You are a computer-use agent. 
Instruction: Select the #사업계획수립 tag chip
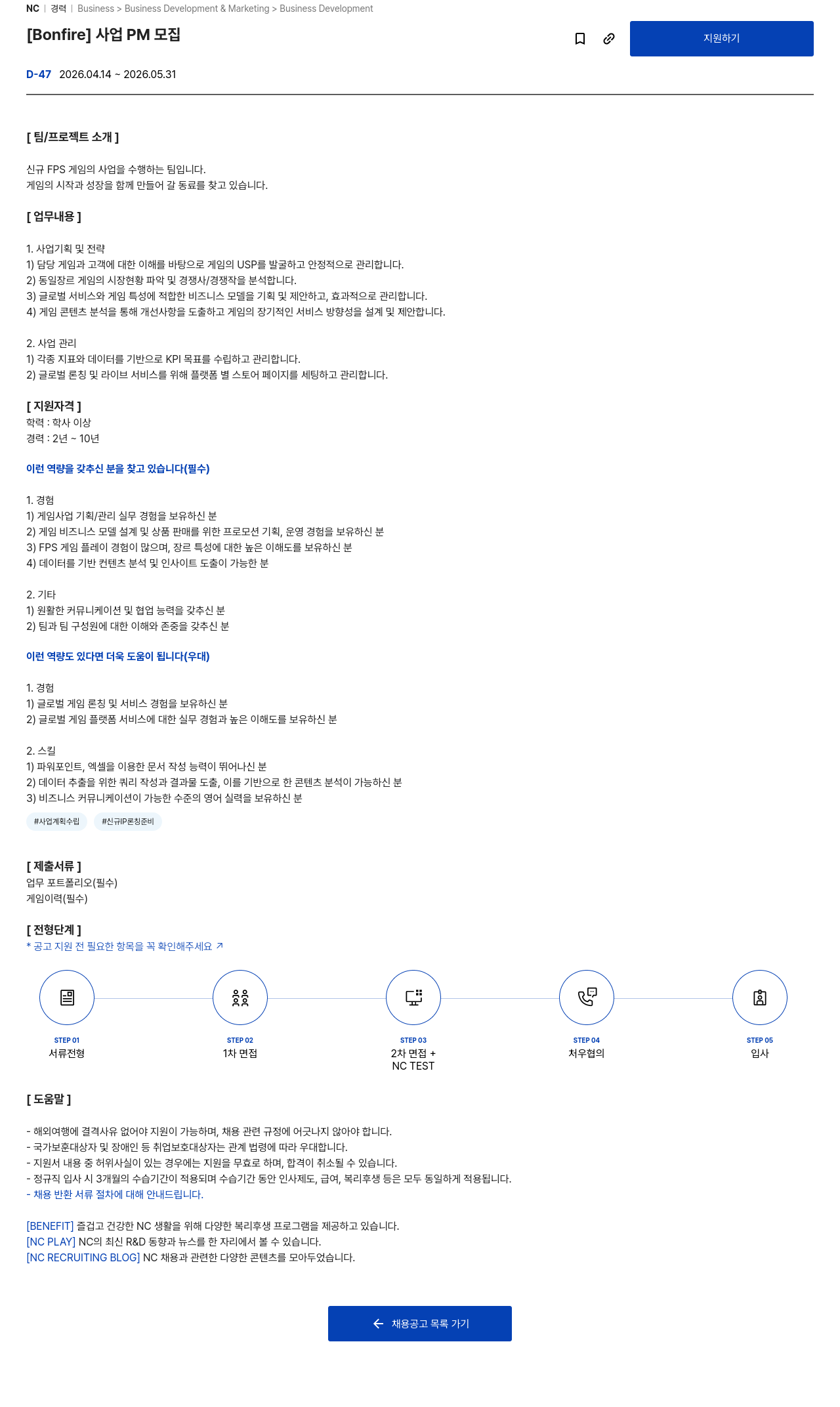pos(56,822)
